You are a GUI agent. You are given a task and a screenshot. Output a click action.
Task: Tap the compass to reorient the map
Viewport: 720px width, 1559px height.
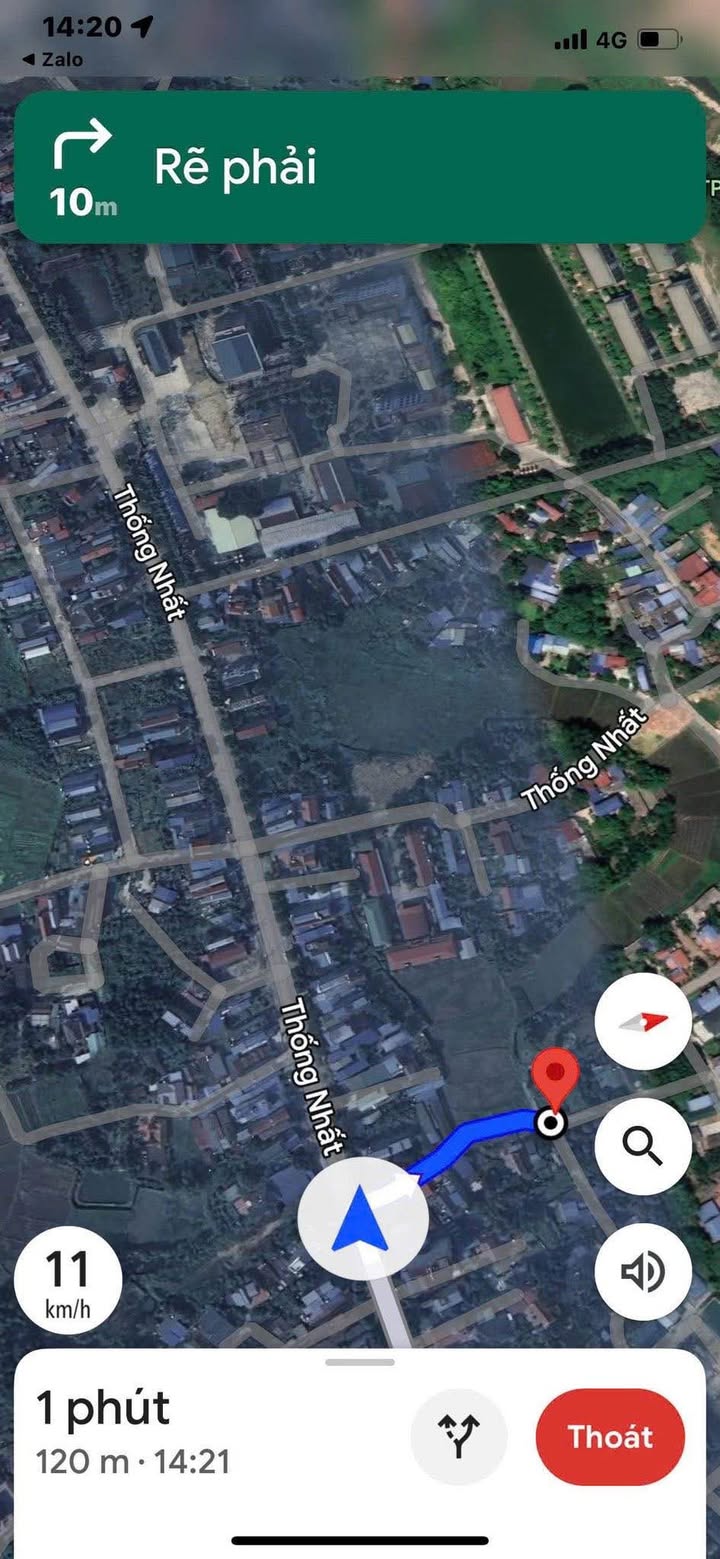pyautogui.click(x=643, y=1021)
